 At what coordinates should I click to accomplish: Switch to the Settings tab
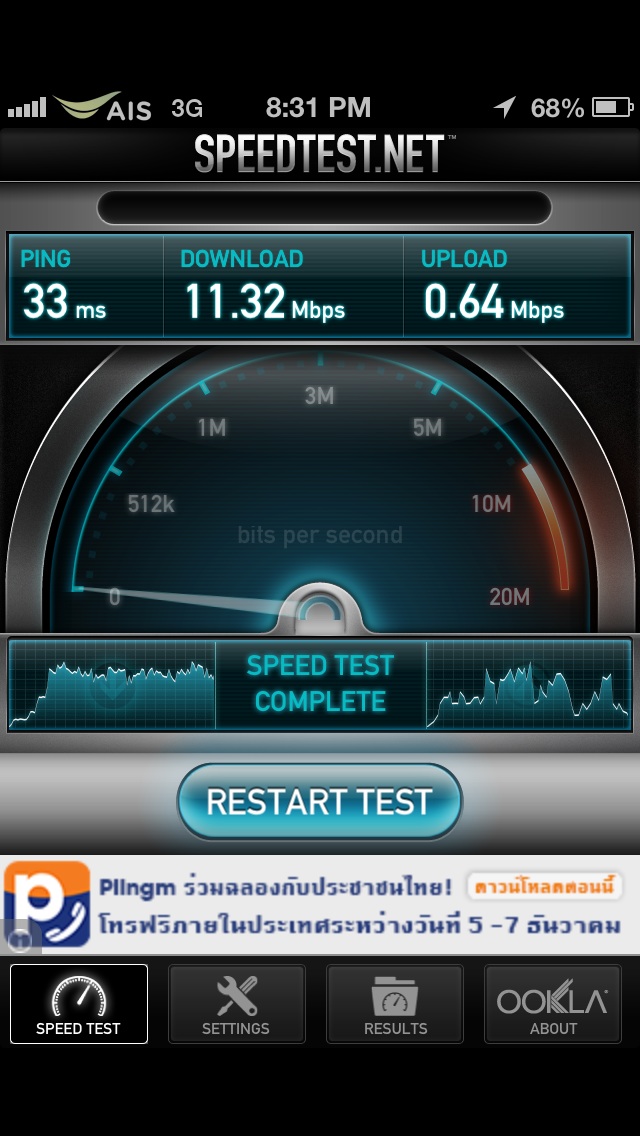(236, 1004)
